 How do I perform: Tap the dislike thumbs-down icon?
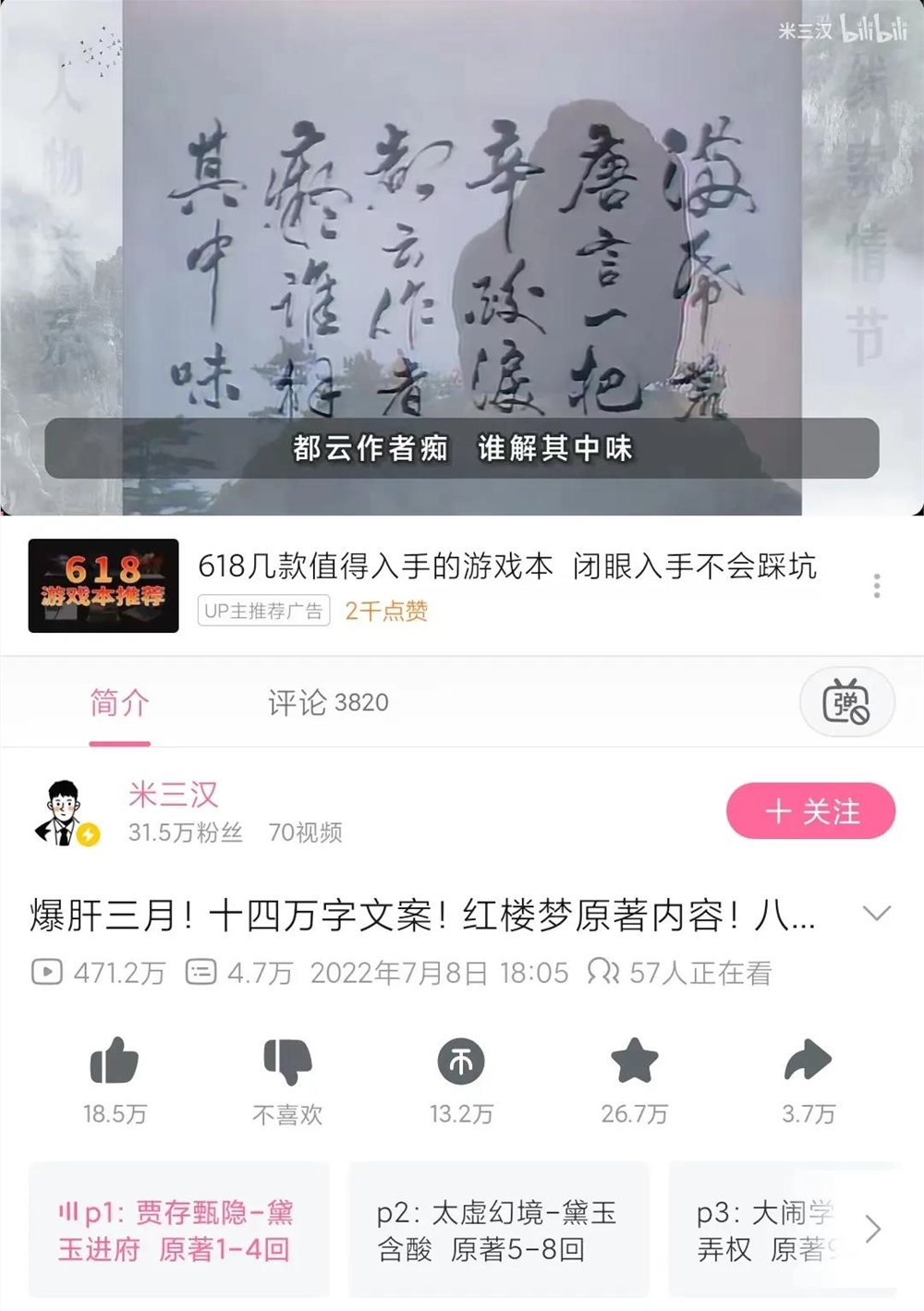tap(287, 1064)
